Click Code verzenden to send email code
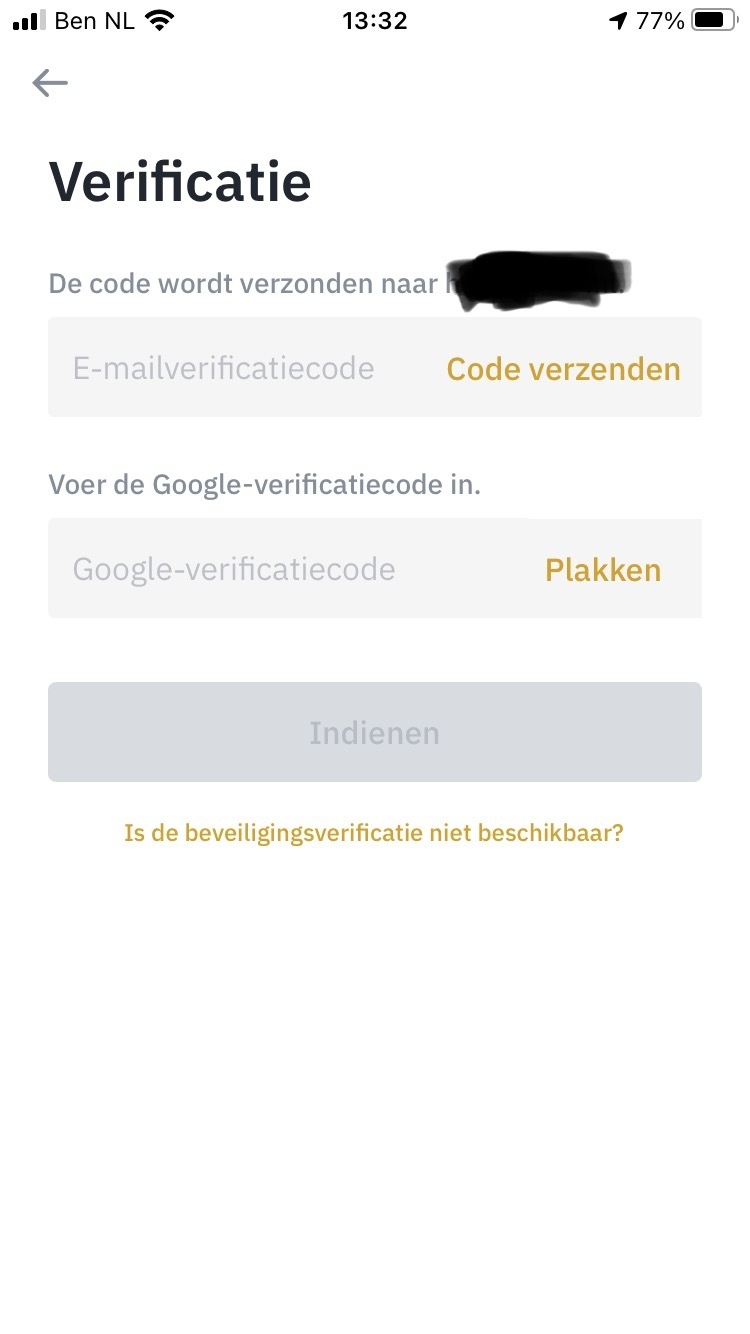This screenshot has height=1334, width=750. (x=562, y=367)
